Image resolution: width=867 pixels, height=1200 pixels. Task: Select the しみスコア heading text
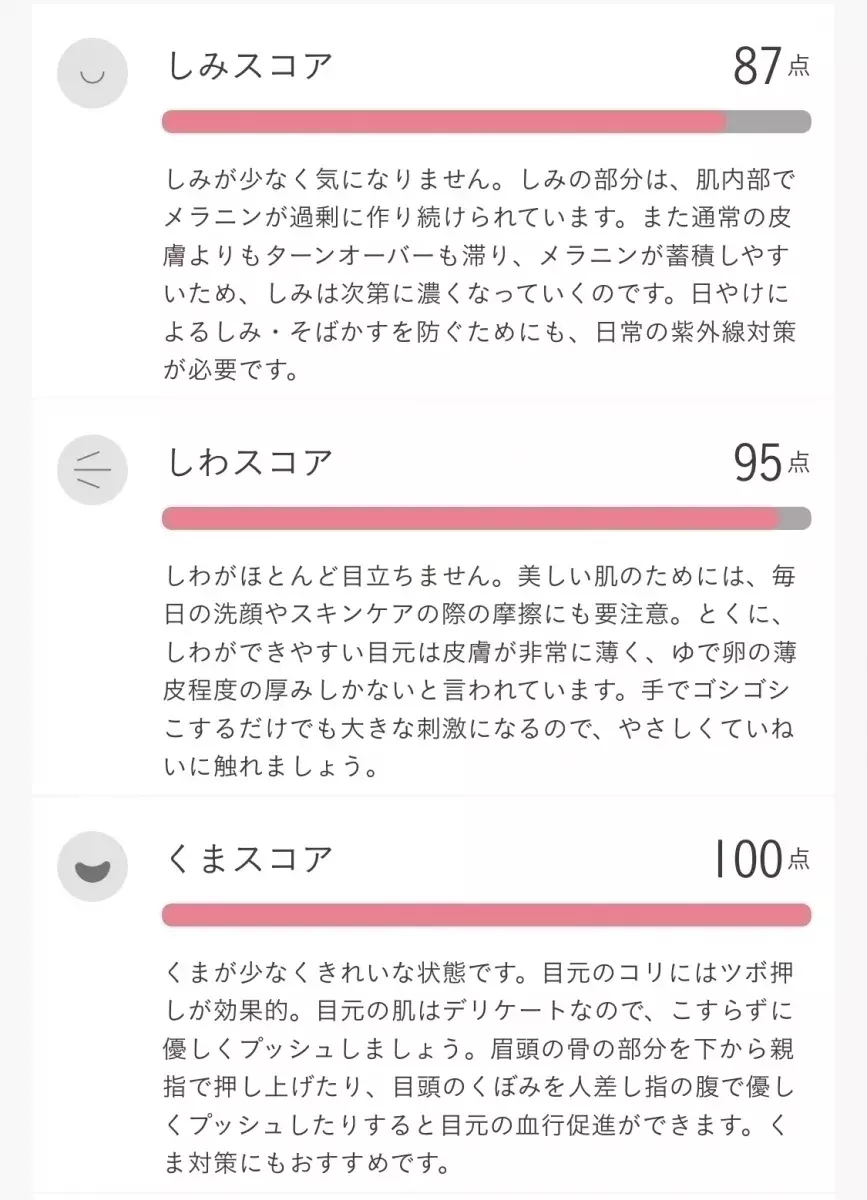coord(248,65)
